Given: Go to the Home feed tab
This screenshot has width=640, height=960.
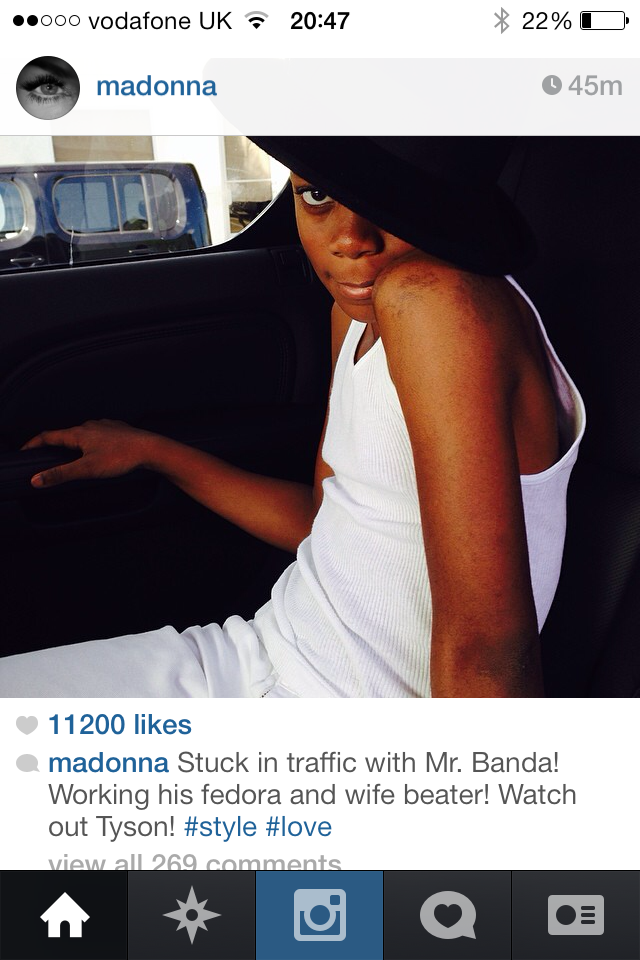Looking at the screenshot, I should coord(63,915).
